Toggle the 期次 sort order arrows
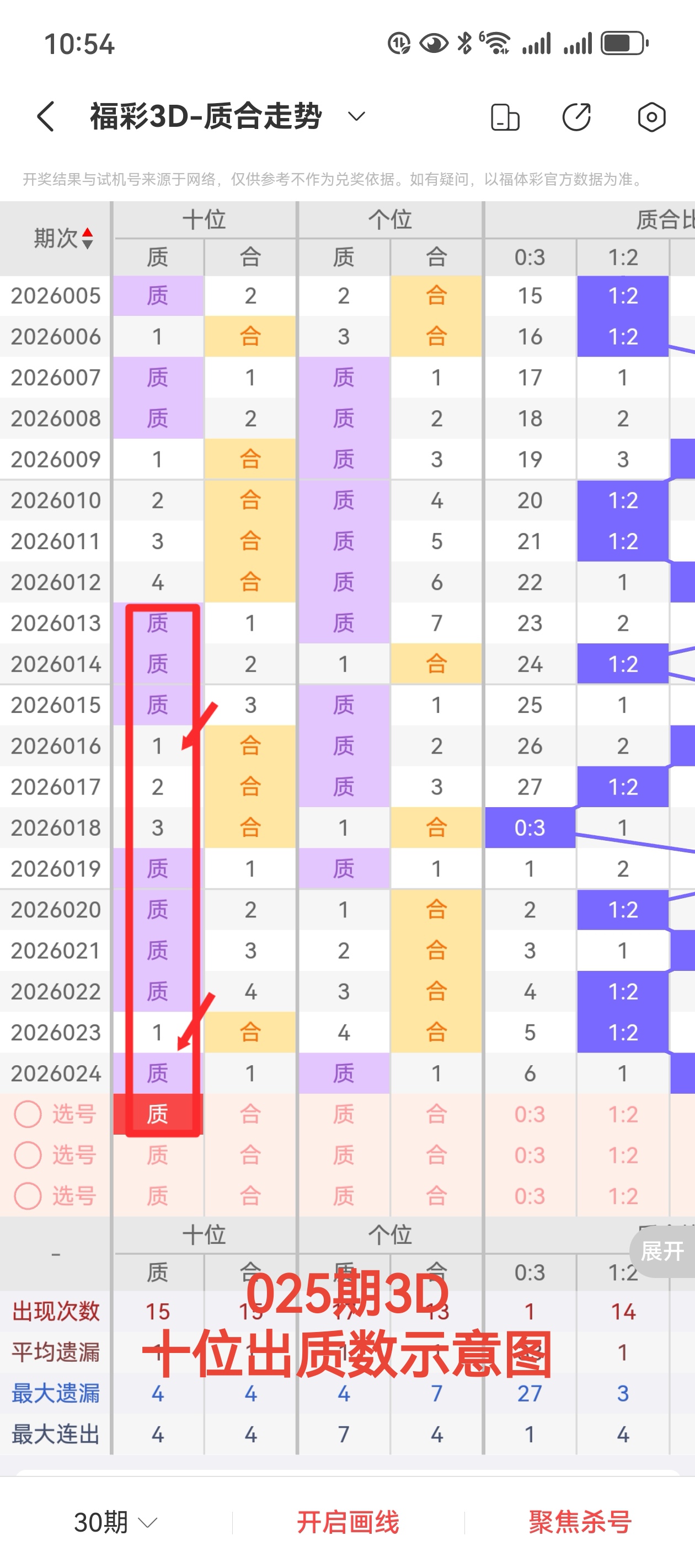This screenshot has width=695, height=1568. point(87,238)
